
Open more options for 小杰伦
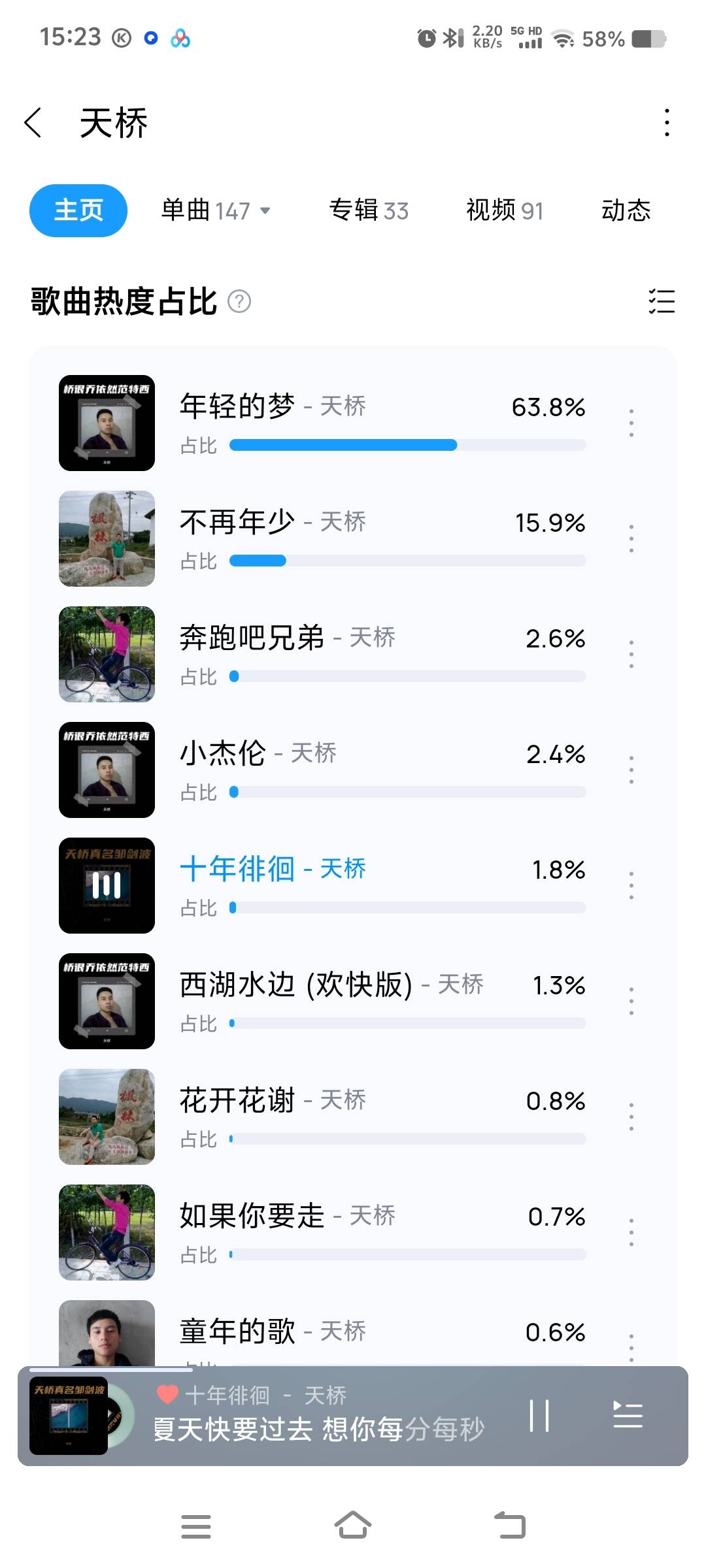coord(631,770)
